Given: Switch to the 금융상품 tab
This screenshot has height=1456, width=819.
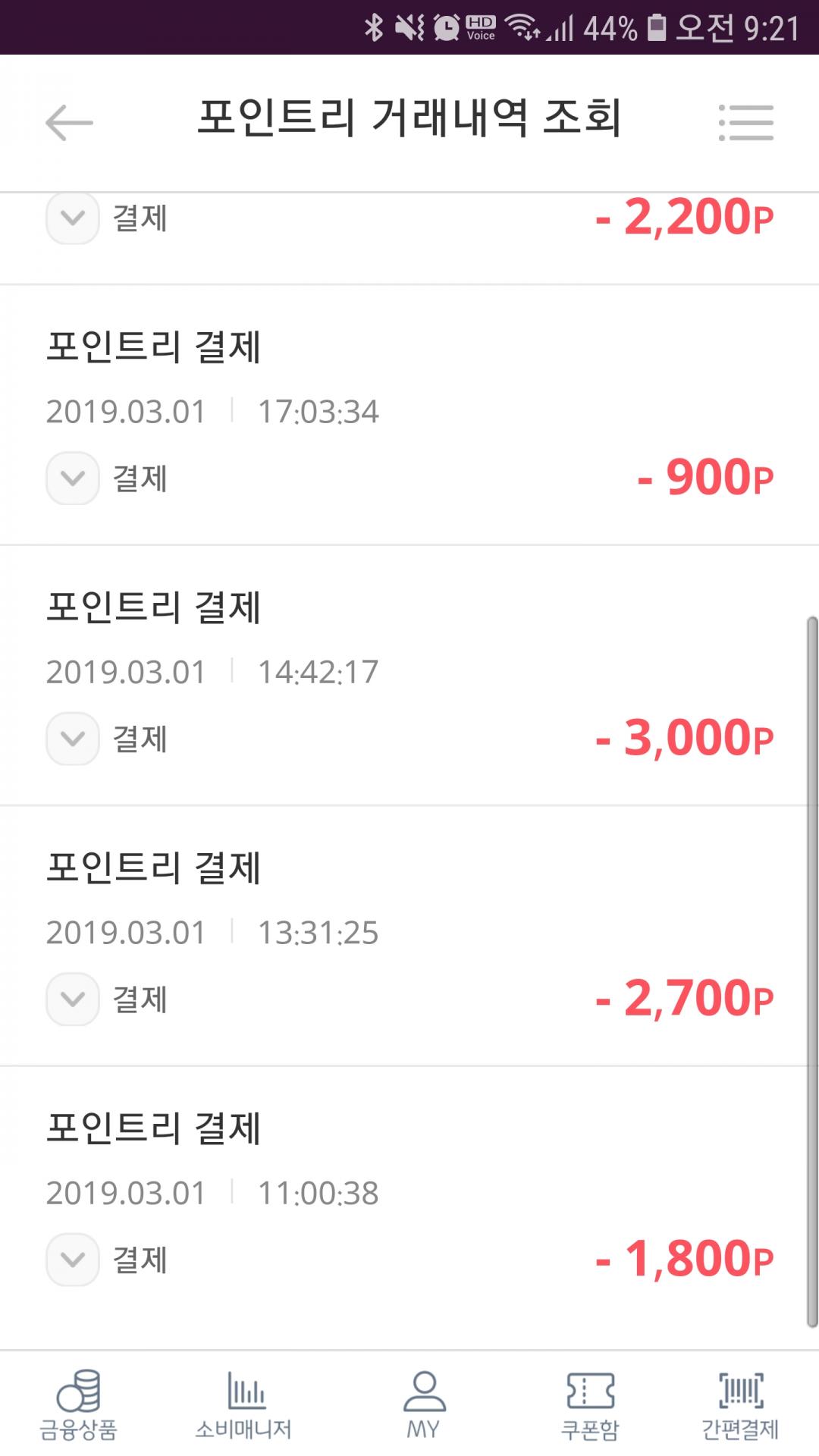Looking at the screenshot, I should [79, 1405].
